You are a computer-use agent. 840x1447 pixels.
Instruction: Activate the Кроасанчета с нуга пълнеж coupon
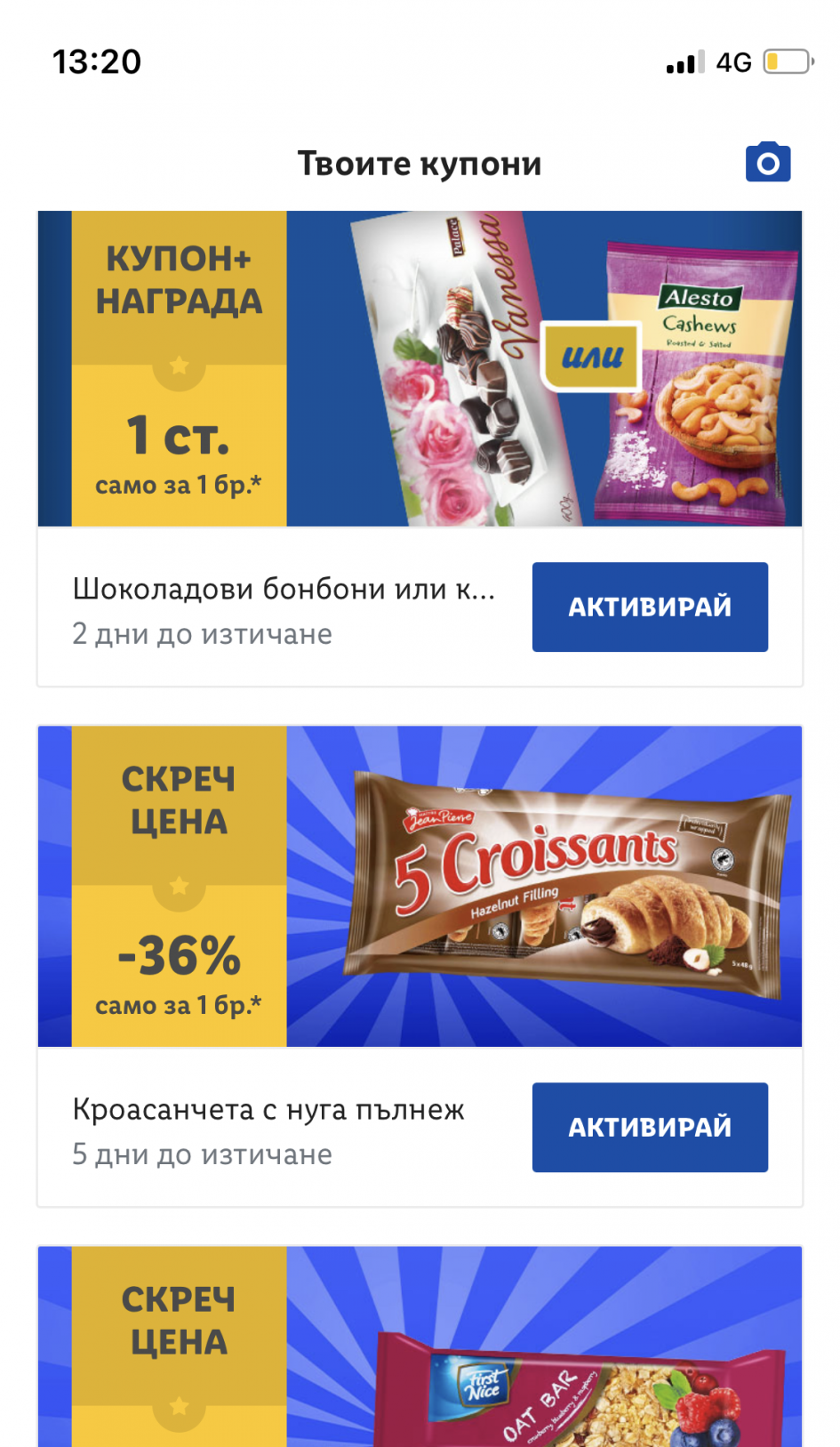(x=650, y=1127)
